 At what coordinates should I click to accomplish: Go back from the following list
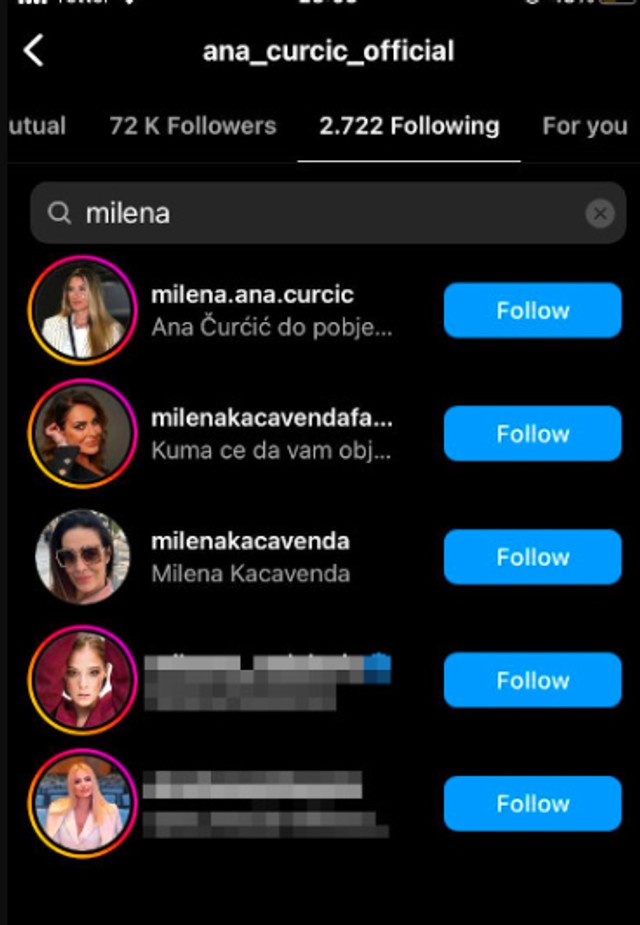(34, 50)
